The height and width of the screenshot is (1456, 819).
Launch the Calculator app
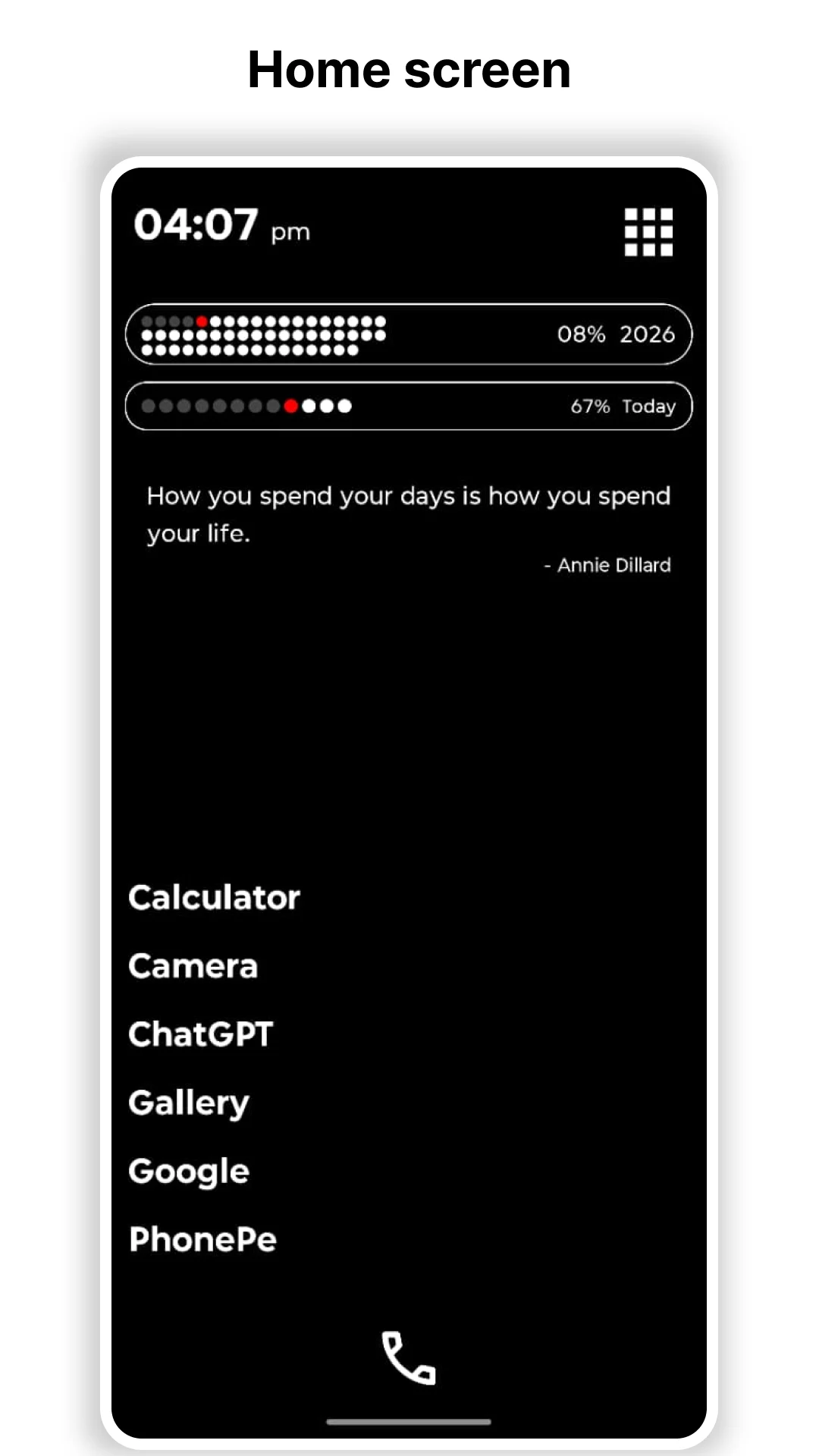(x=214, y=897)
